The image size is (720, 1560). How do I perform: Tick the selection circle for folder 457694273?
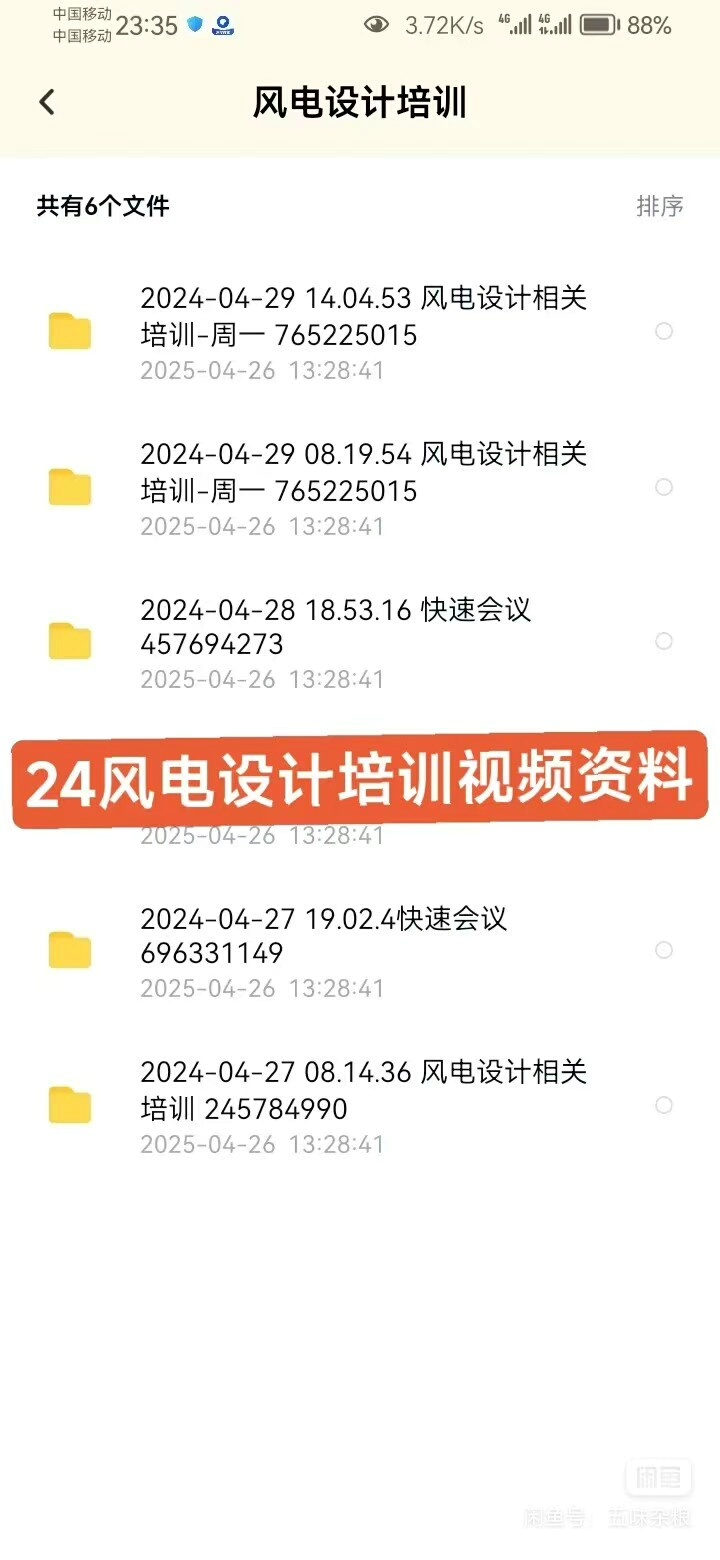[664, 641]
